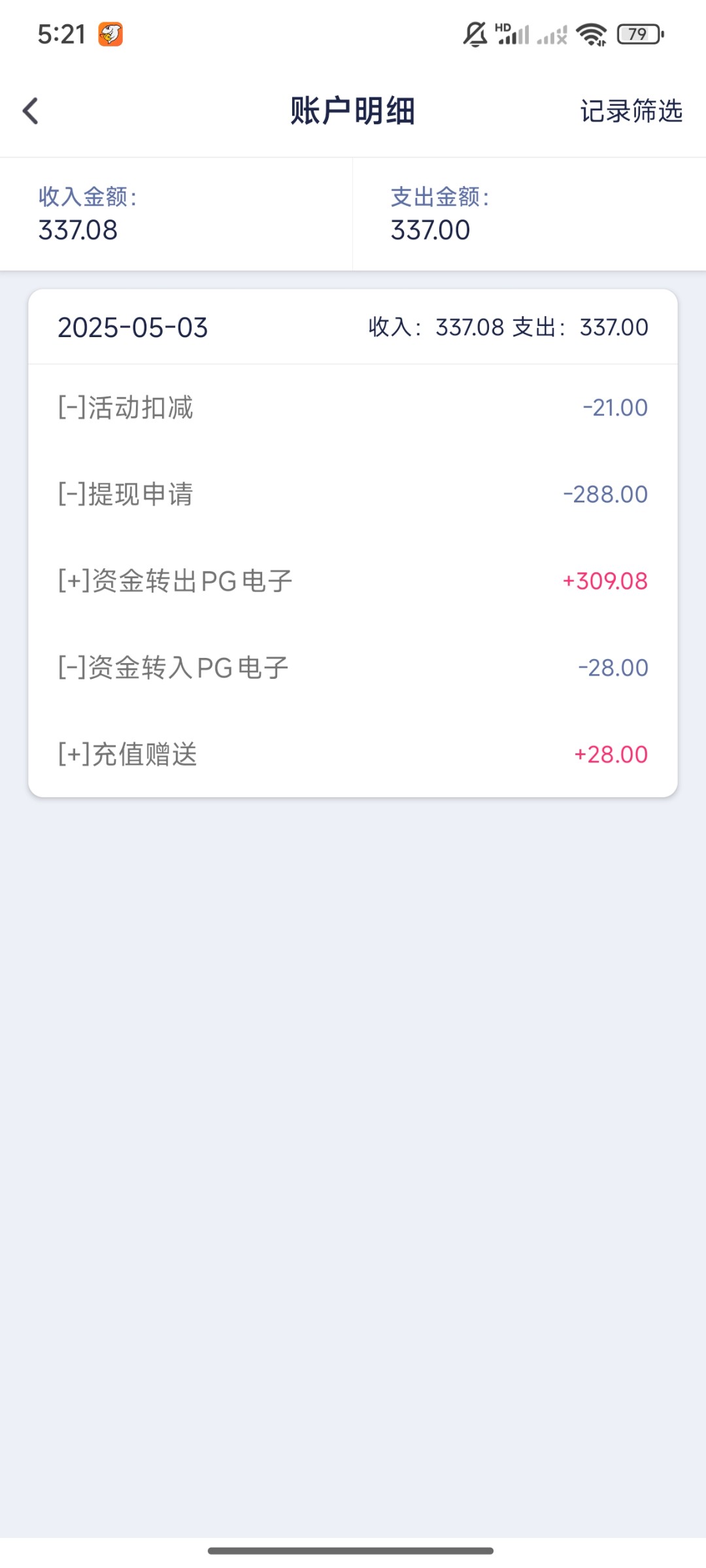Open the 充值赠送 +28.00 record
Image resolution: width=706 pixels, height=1568 pixels.
[353, 755]
